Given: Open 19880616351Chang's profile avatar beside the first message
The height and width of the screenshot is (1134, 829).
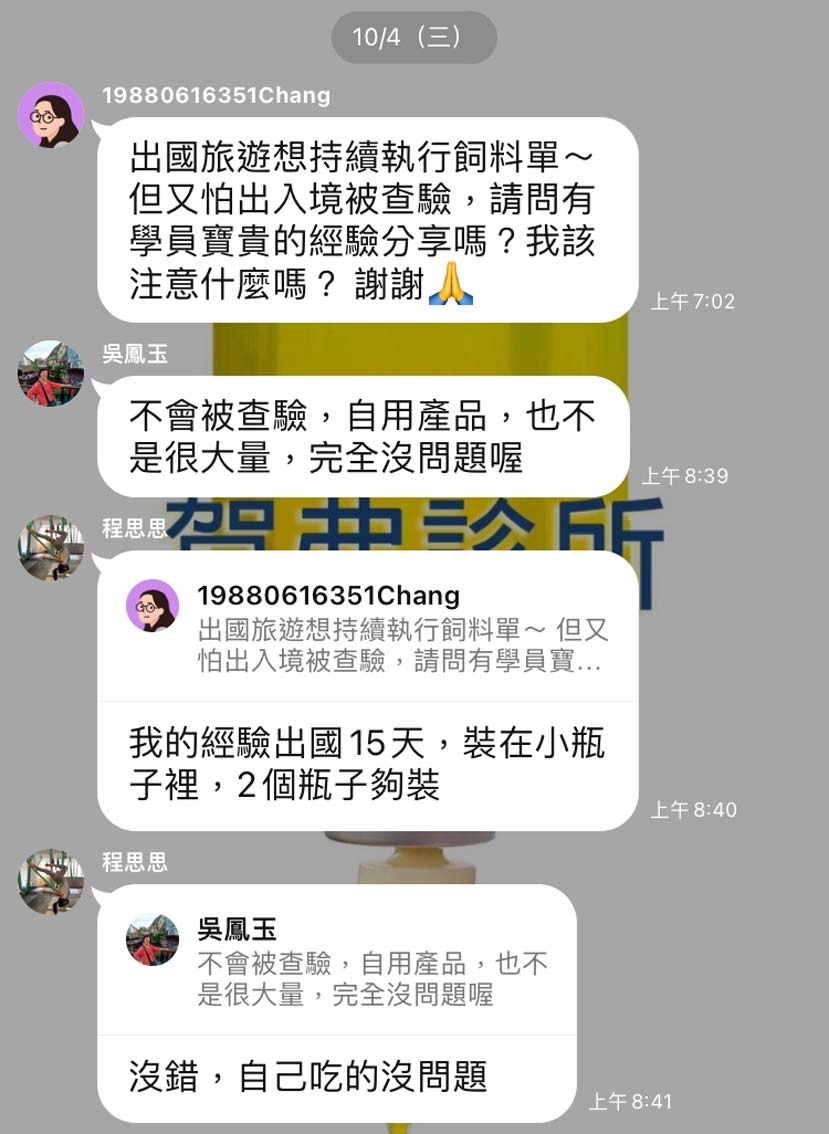Looking at the screenshot, I should (x=51, y=115).
